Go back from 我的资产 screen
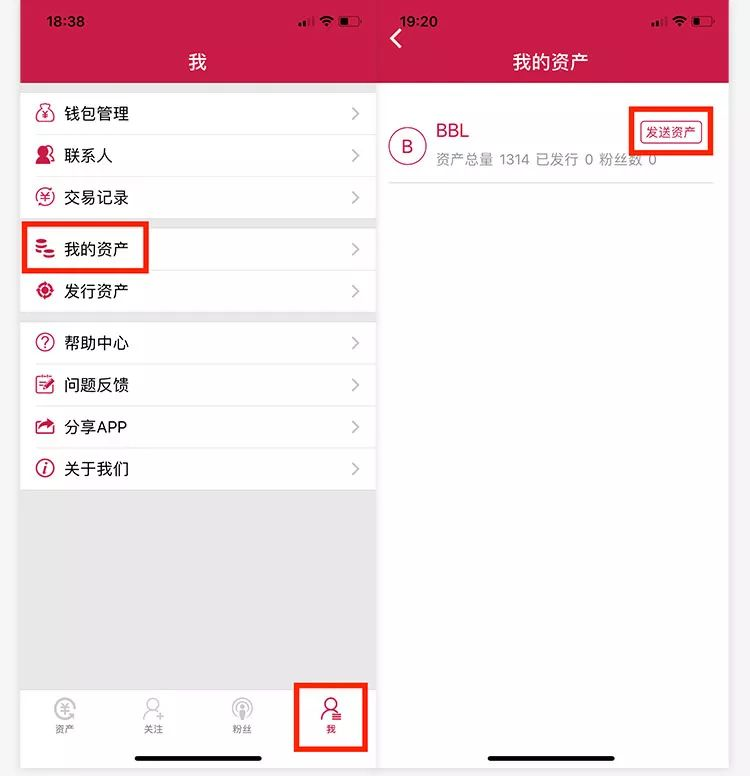Image resolution: width=750 pixels, height=776 pixels. click(396, 39)
